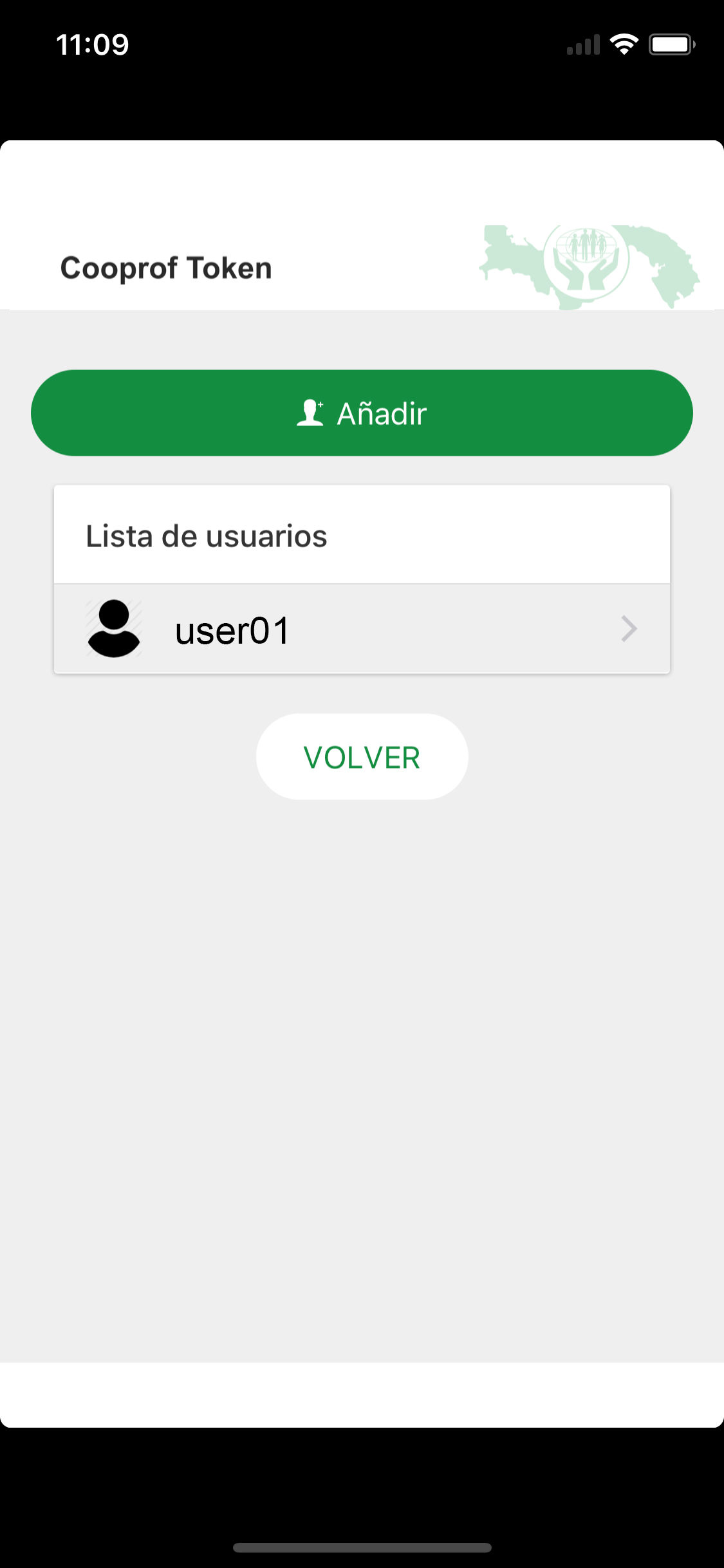This screenshot has height=1568, width=724.
Task: Go back with the VOLVER button
Action: (362, 757)
